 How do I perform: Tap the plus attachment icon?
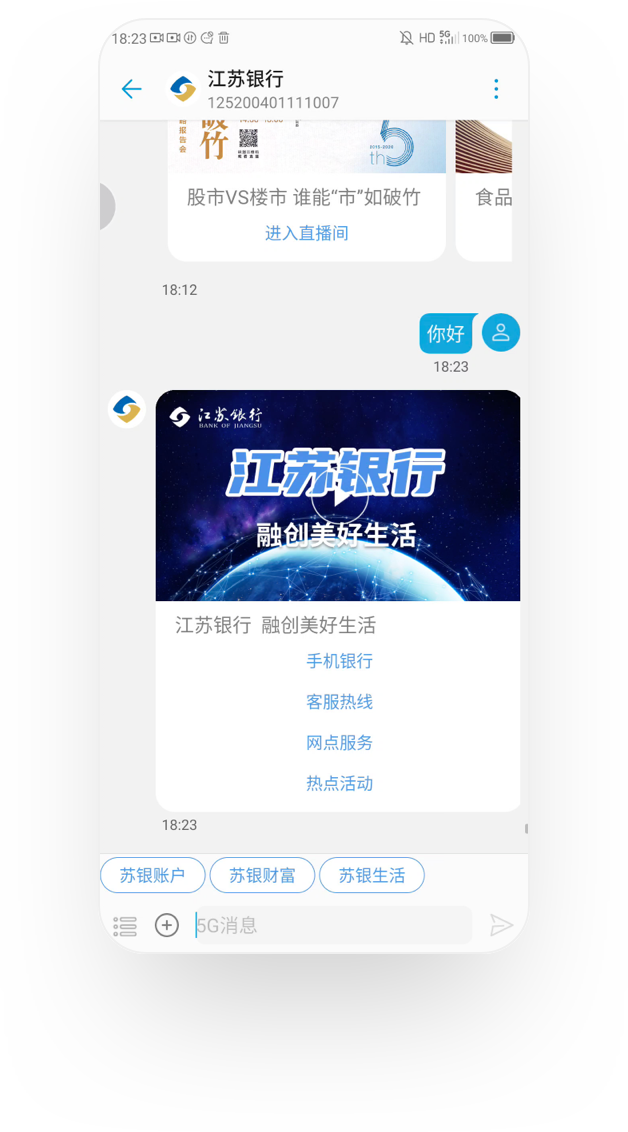click(x=167, y=926)
